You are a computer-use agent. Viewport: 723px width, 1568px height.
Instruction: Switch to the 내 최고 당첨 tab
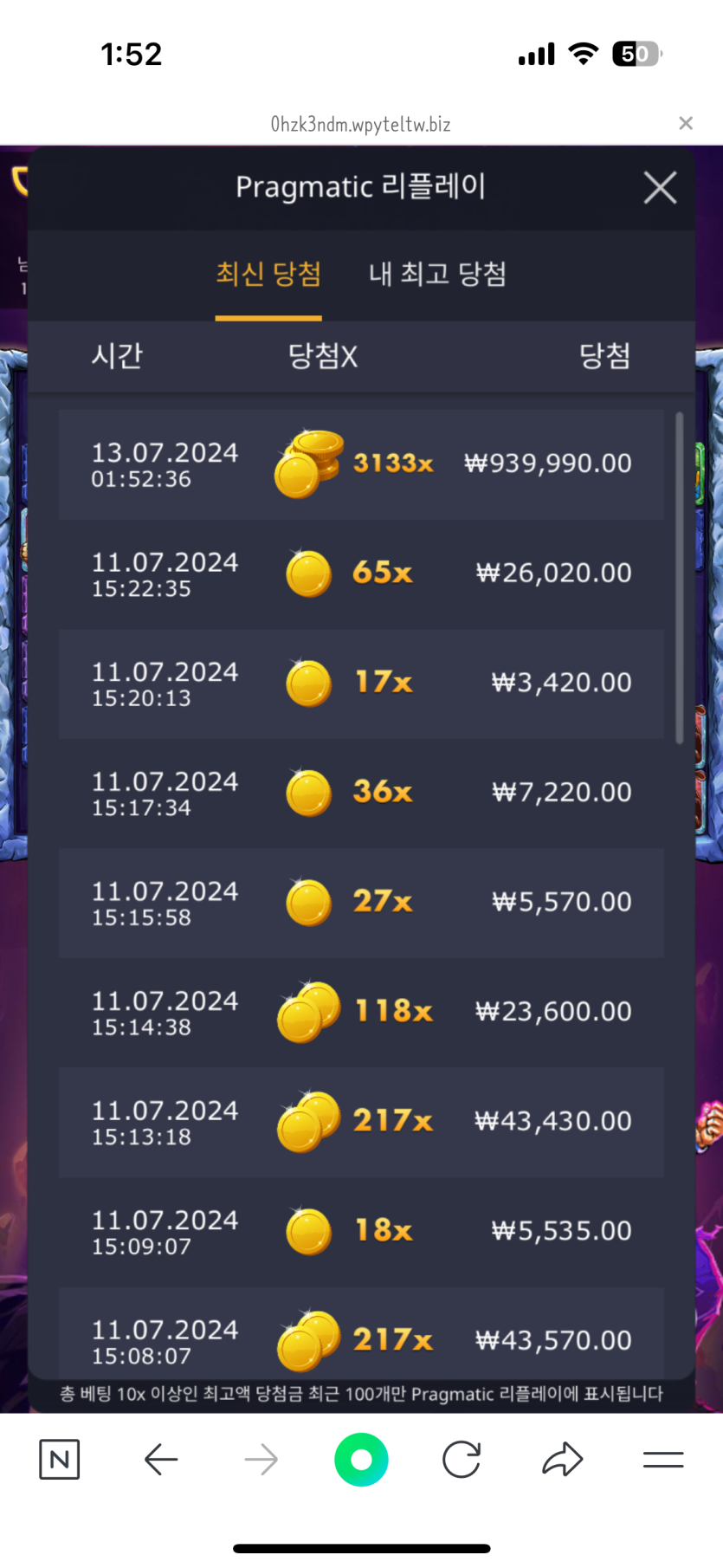point(437,275)
